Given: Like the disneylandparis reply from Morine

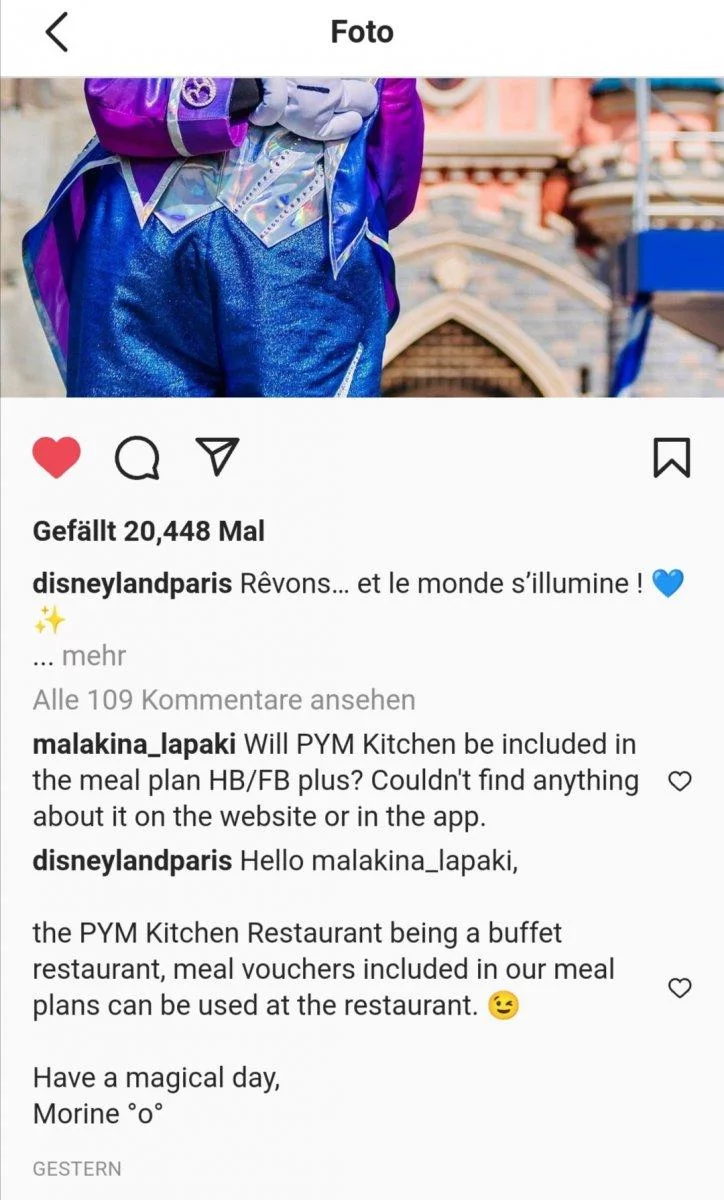Looking at the screenshot, I should [x=680, y=988].
